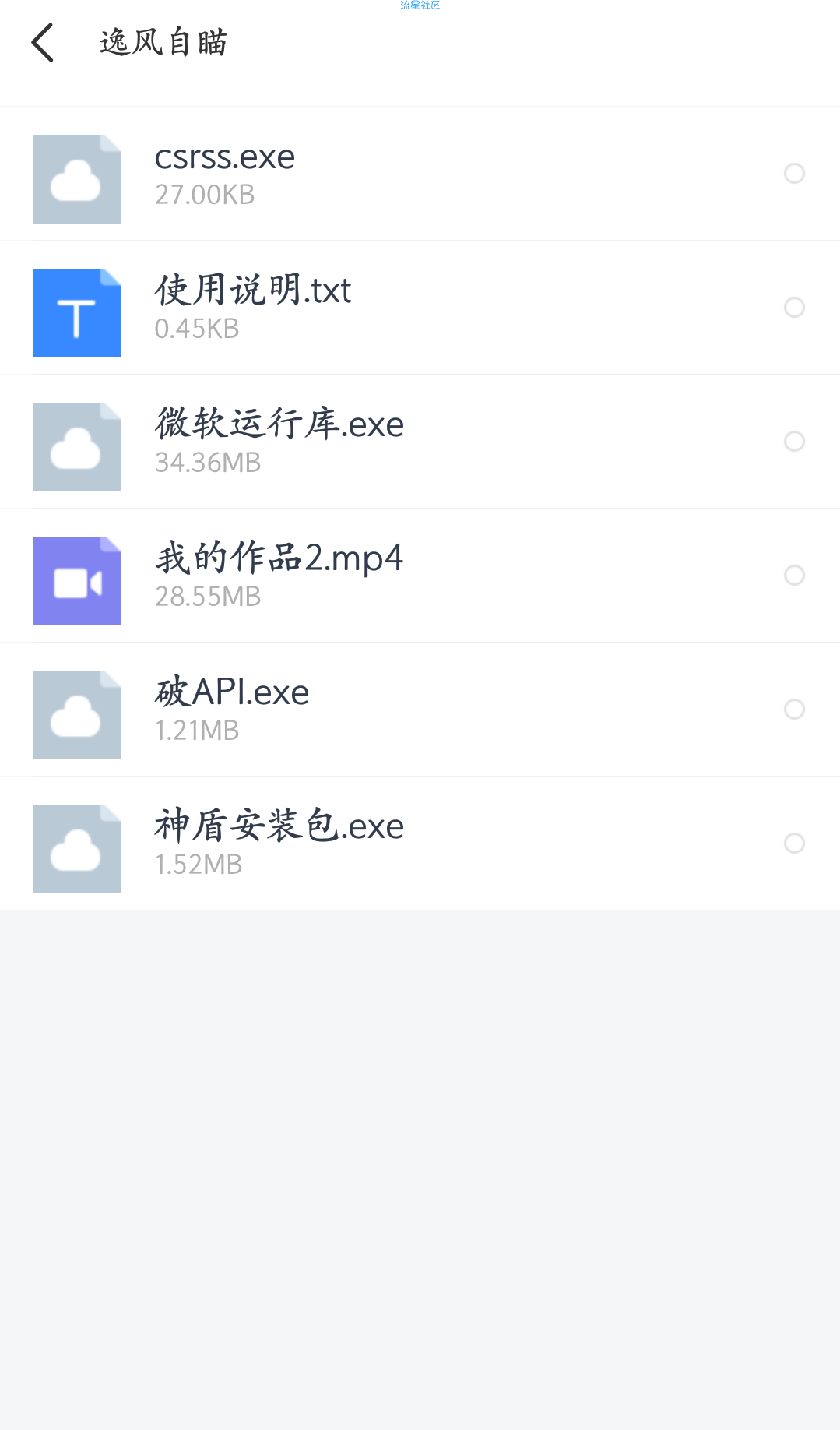Select the radio button for 破API.exe
The height and width of the screenshot is (1430, 840).
[x=794, y=709]
